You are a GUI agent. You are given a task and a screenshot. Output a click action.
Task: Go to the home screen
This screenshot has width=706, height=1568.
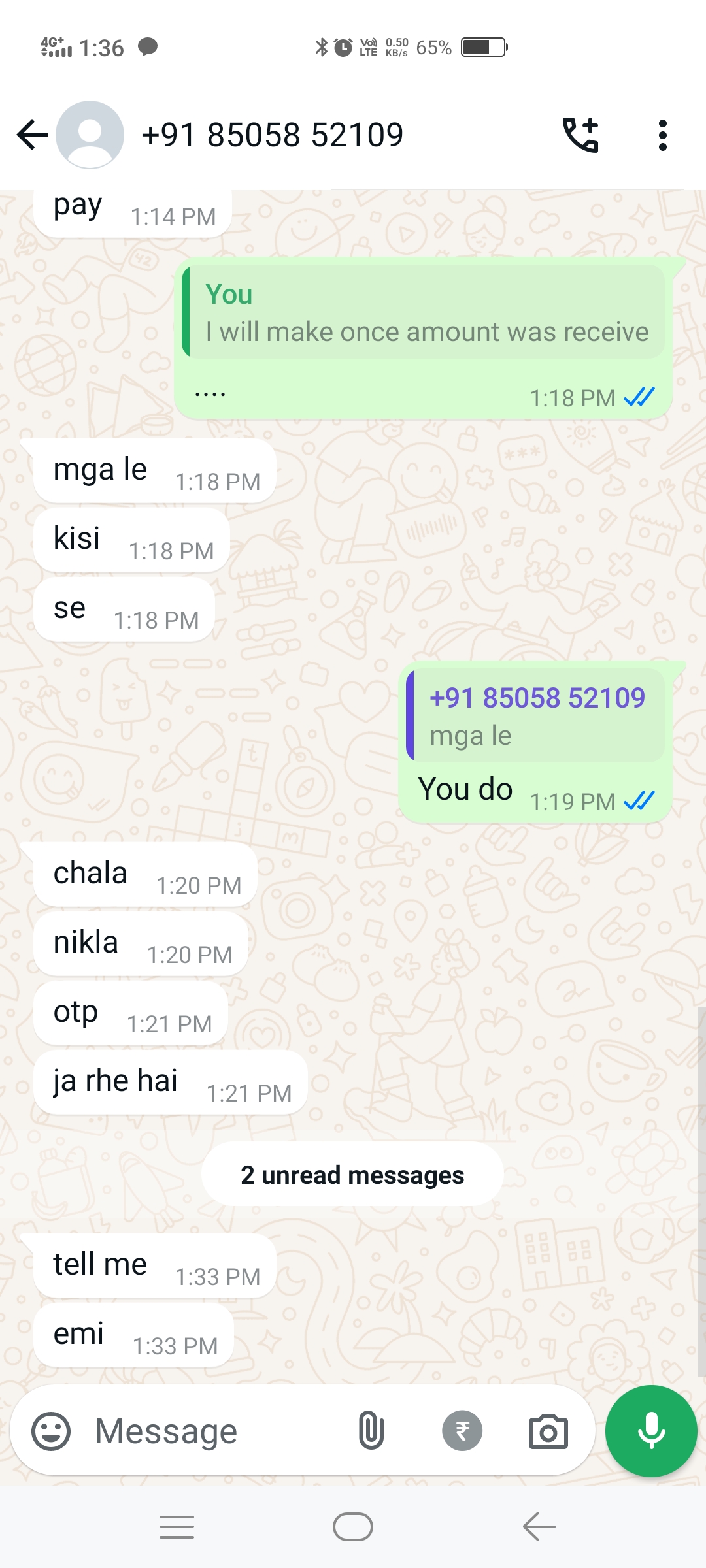coord(353,1527)
